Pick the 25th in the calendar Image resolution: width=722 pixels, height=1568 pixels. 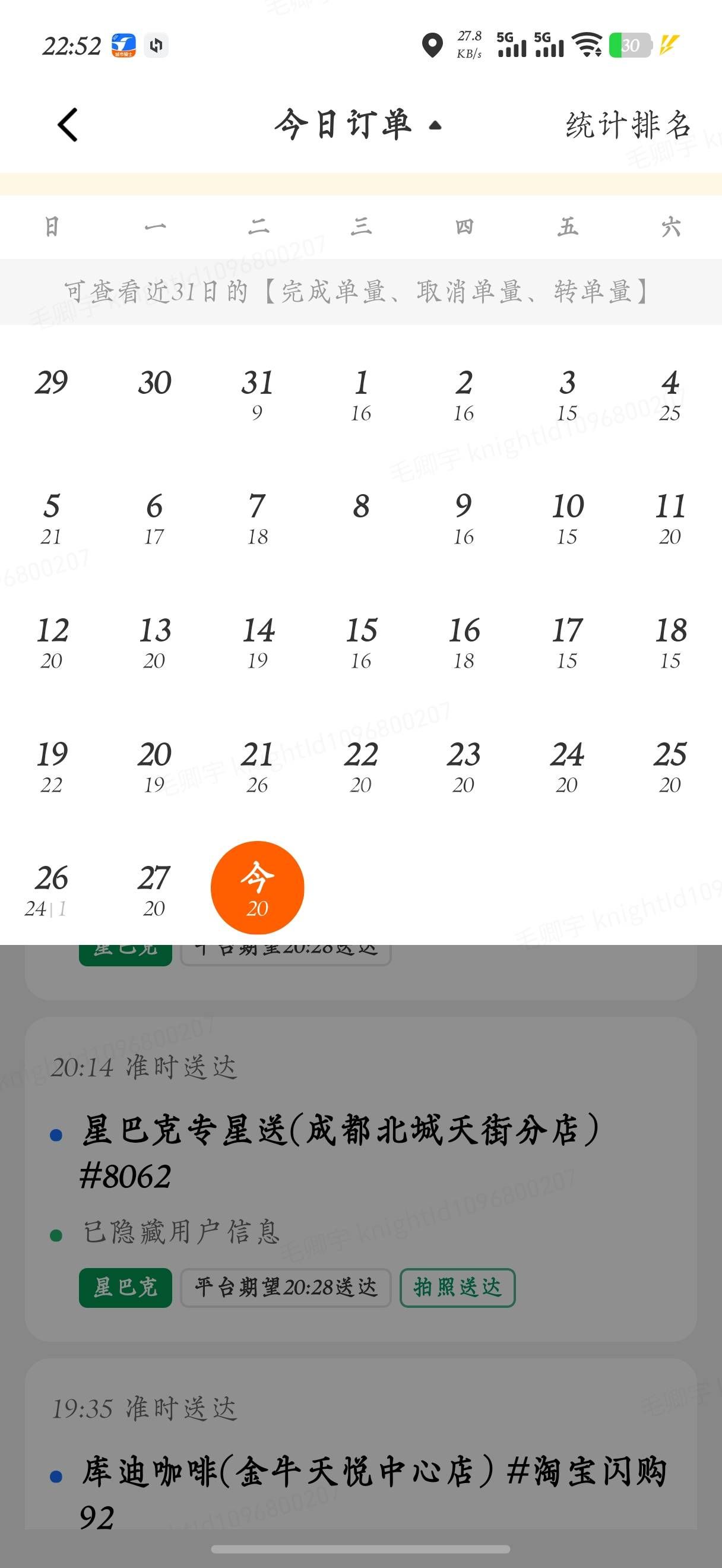click(670, 765)
